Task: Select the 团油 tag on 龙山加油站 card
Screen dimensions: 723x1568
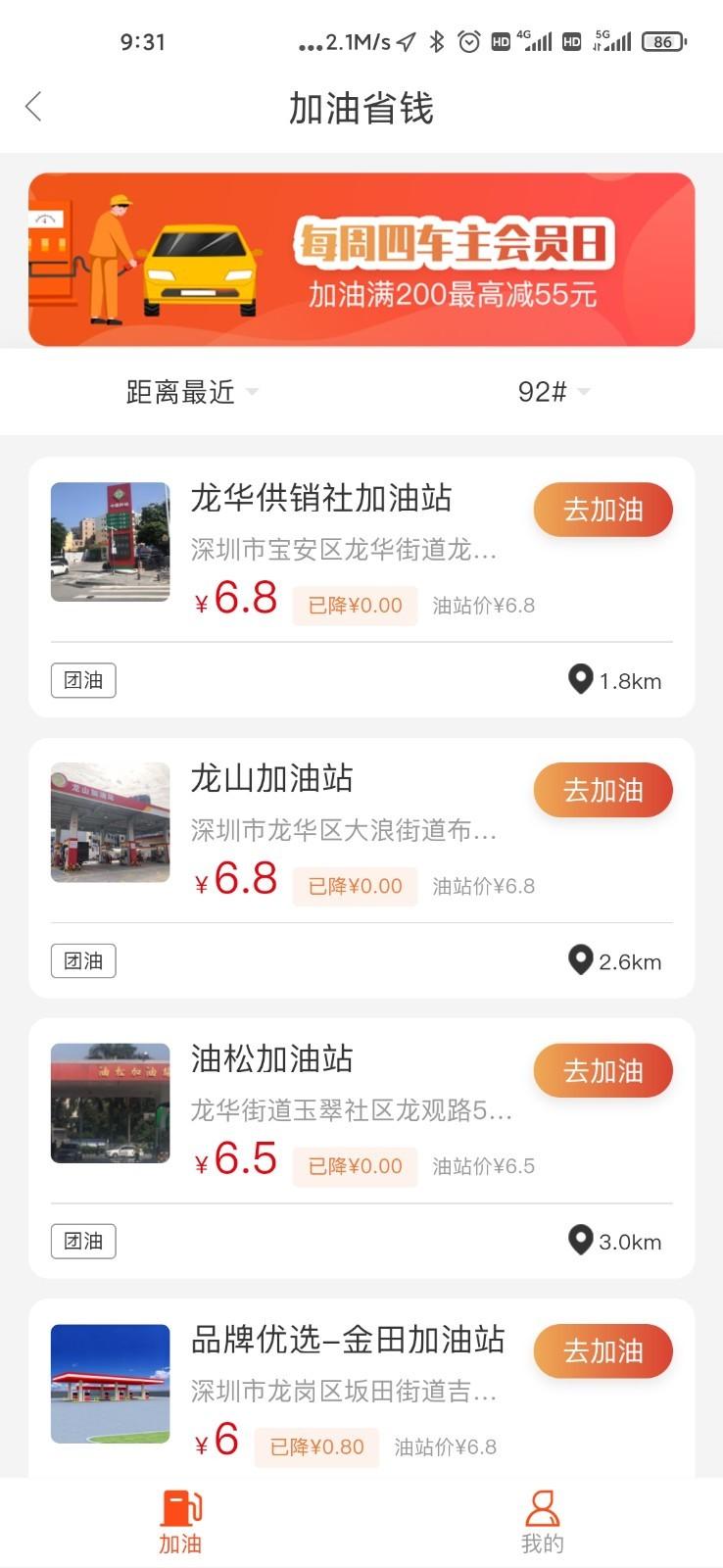Action: coord(83,961)
